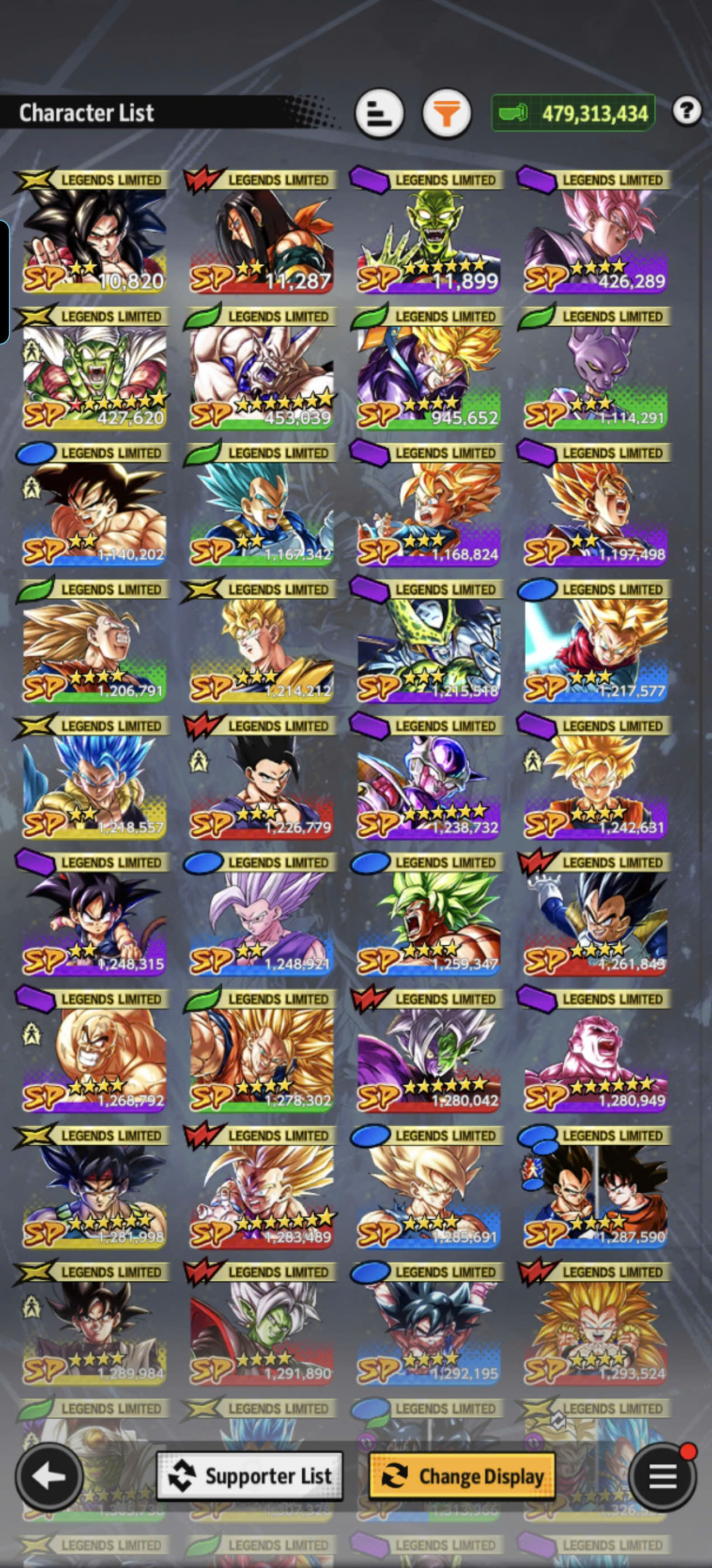This screenshot has width=712, height=1568.
Task: Tap Change Display button
Action: tap(462, 1476)
